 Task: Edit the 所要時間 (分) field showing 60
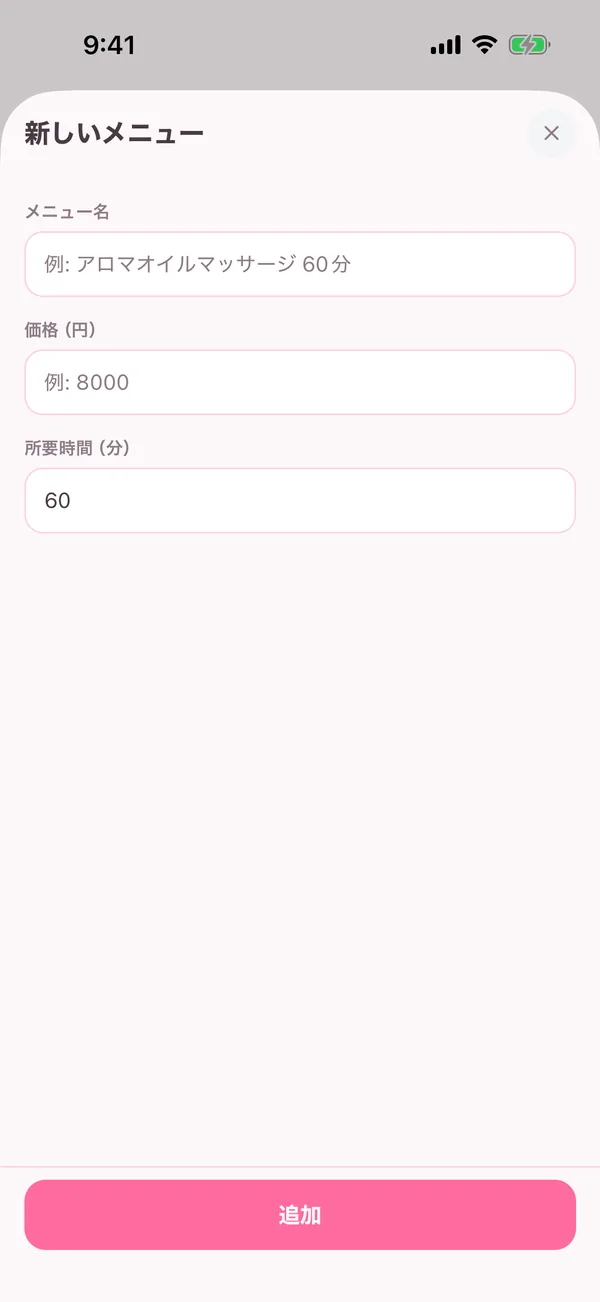click(300, 500)
